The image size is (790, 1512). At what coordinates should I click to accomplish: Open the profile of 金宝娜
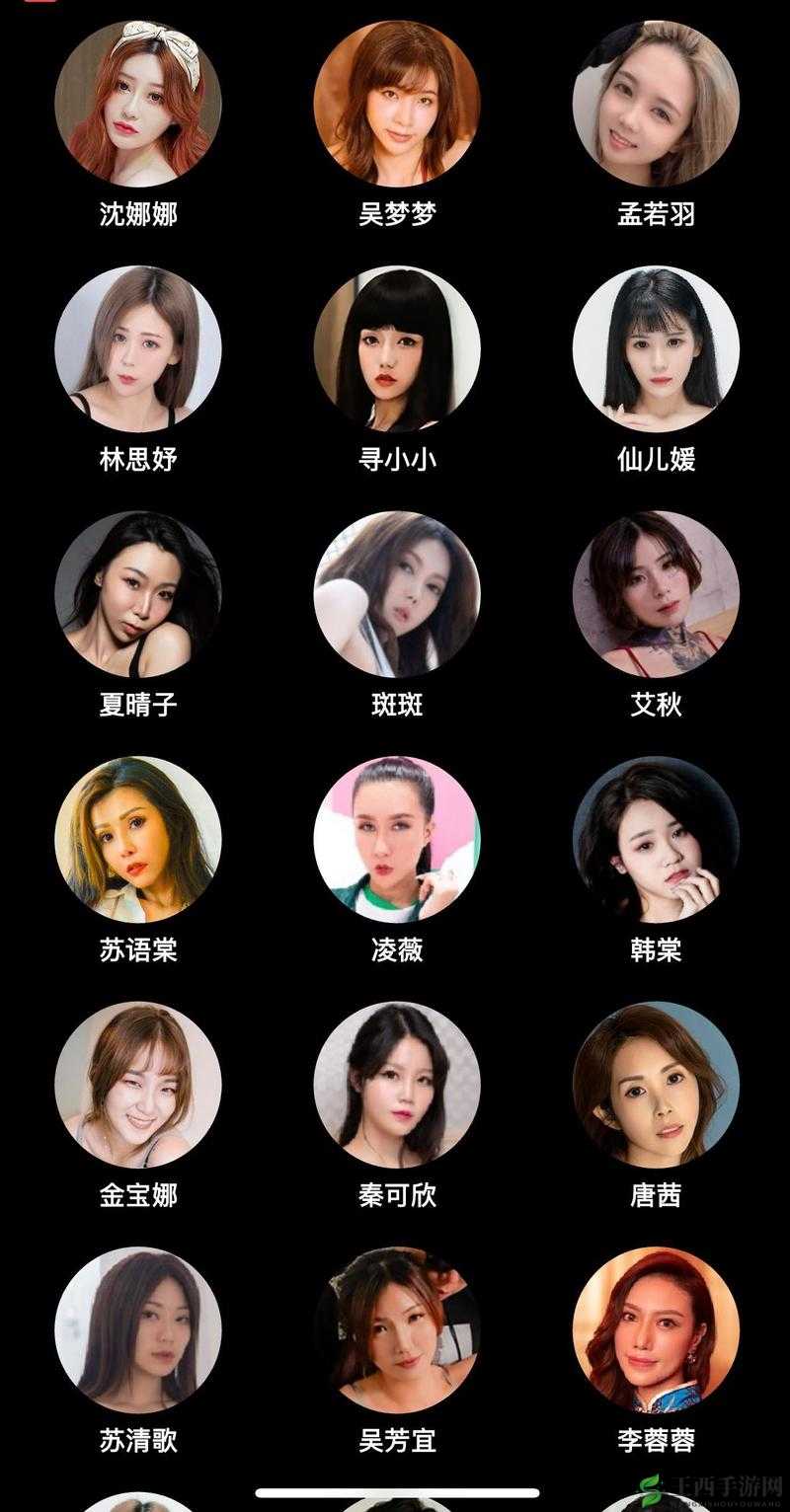(138, 1085)
